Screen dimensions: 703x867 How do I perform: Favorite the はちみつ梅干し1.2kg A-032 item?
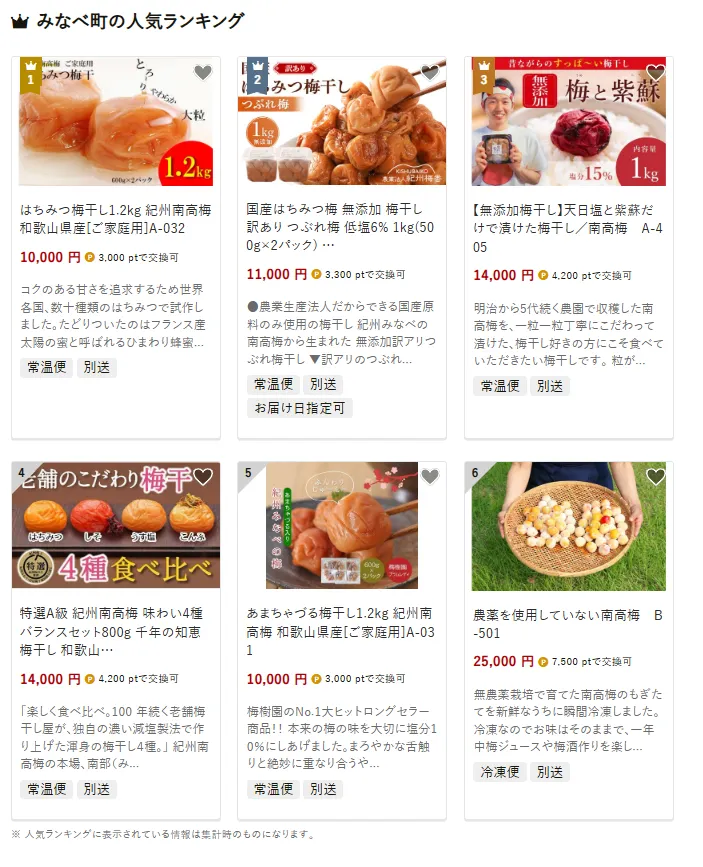coord(203,72)
